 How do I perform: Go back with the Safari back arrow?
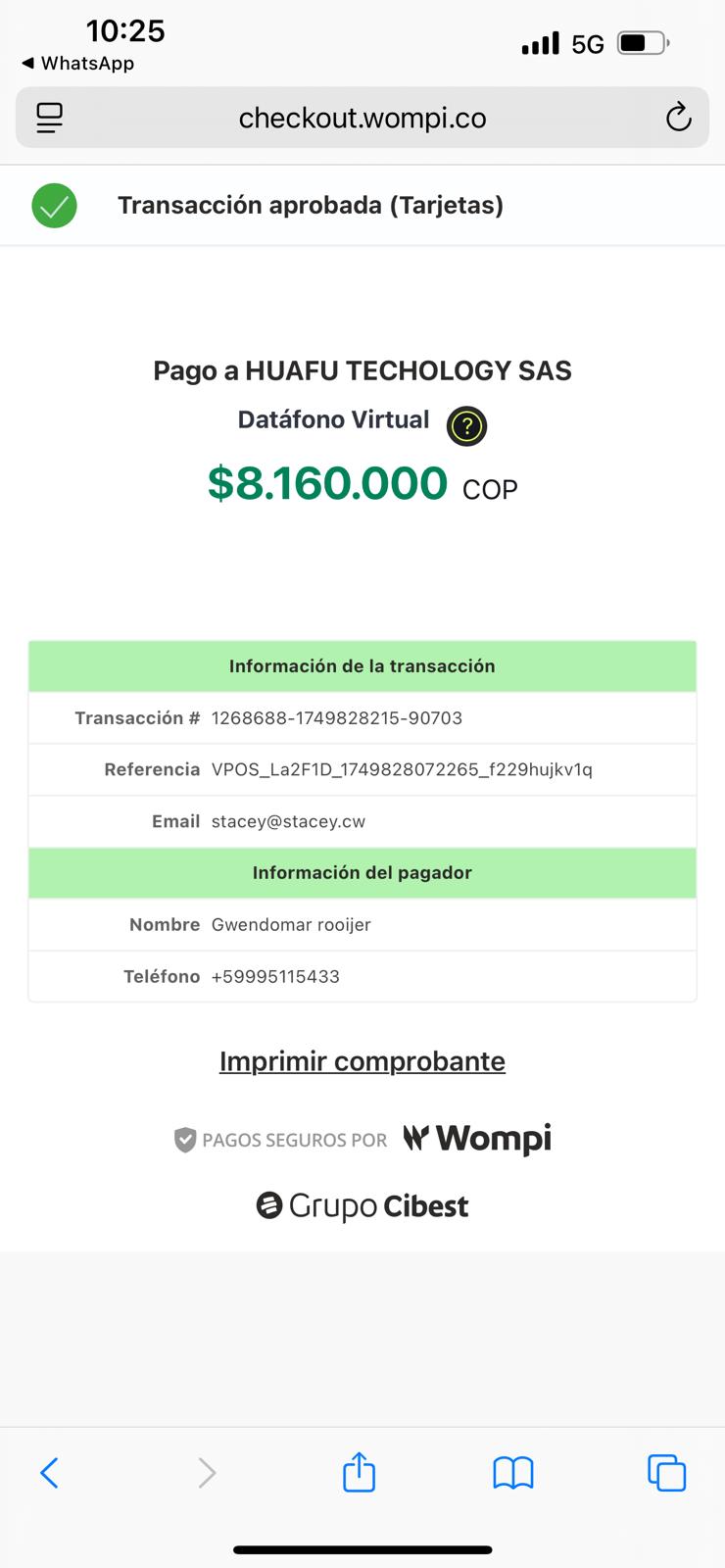point(50,1472)
